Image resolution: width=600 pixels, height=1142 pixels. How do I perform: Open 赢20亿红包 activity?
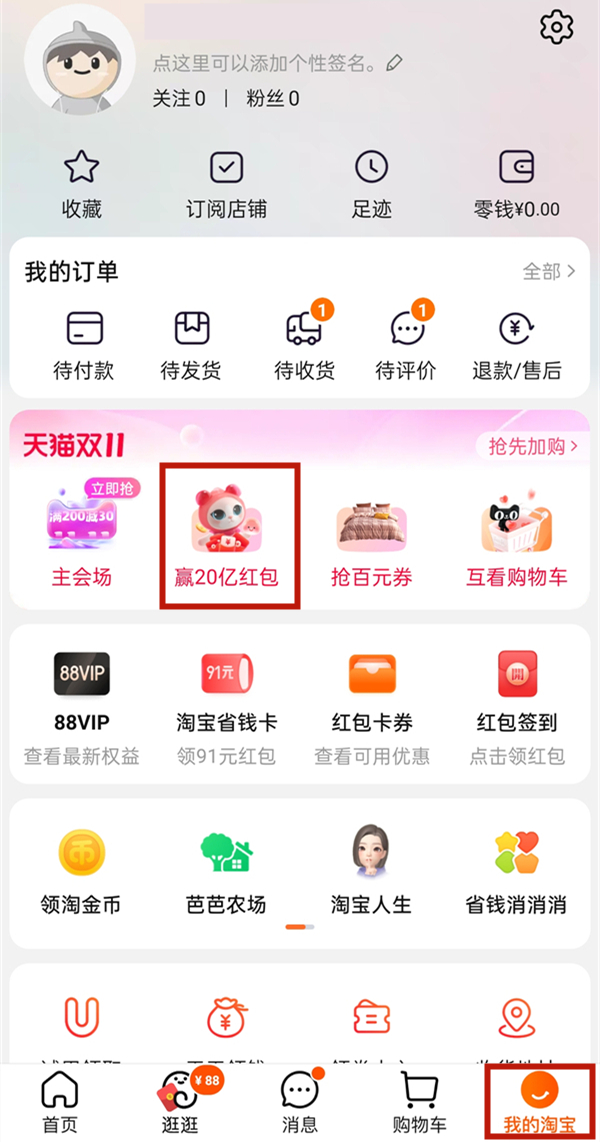[229, 535]
